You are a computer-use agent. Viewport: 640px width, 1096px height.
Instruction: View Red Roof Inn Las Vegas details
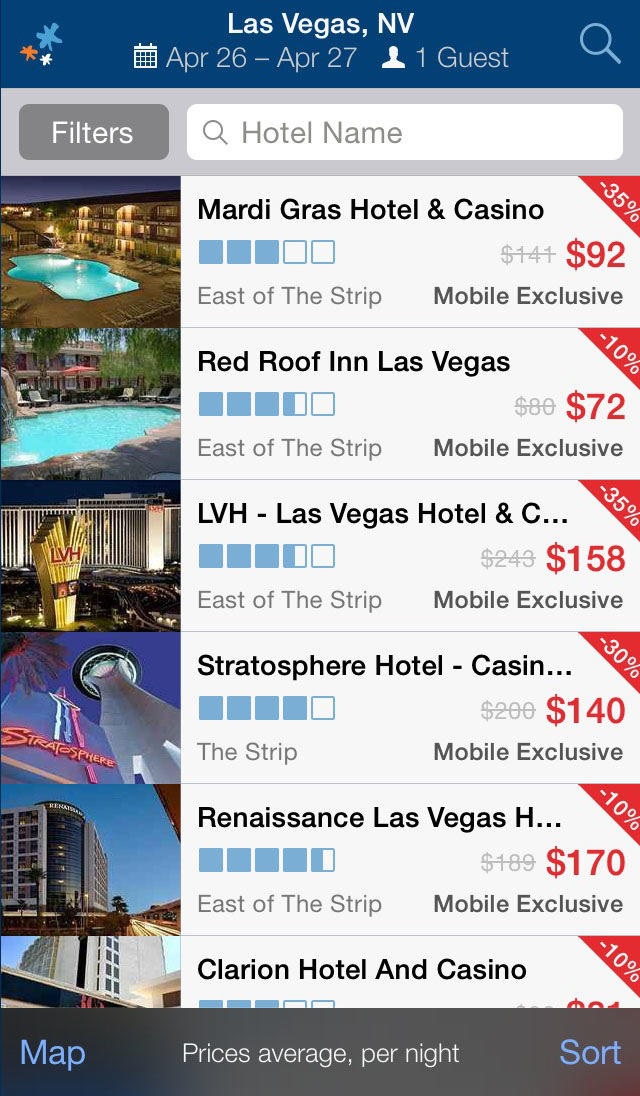pos(354,362)
